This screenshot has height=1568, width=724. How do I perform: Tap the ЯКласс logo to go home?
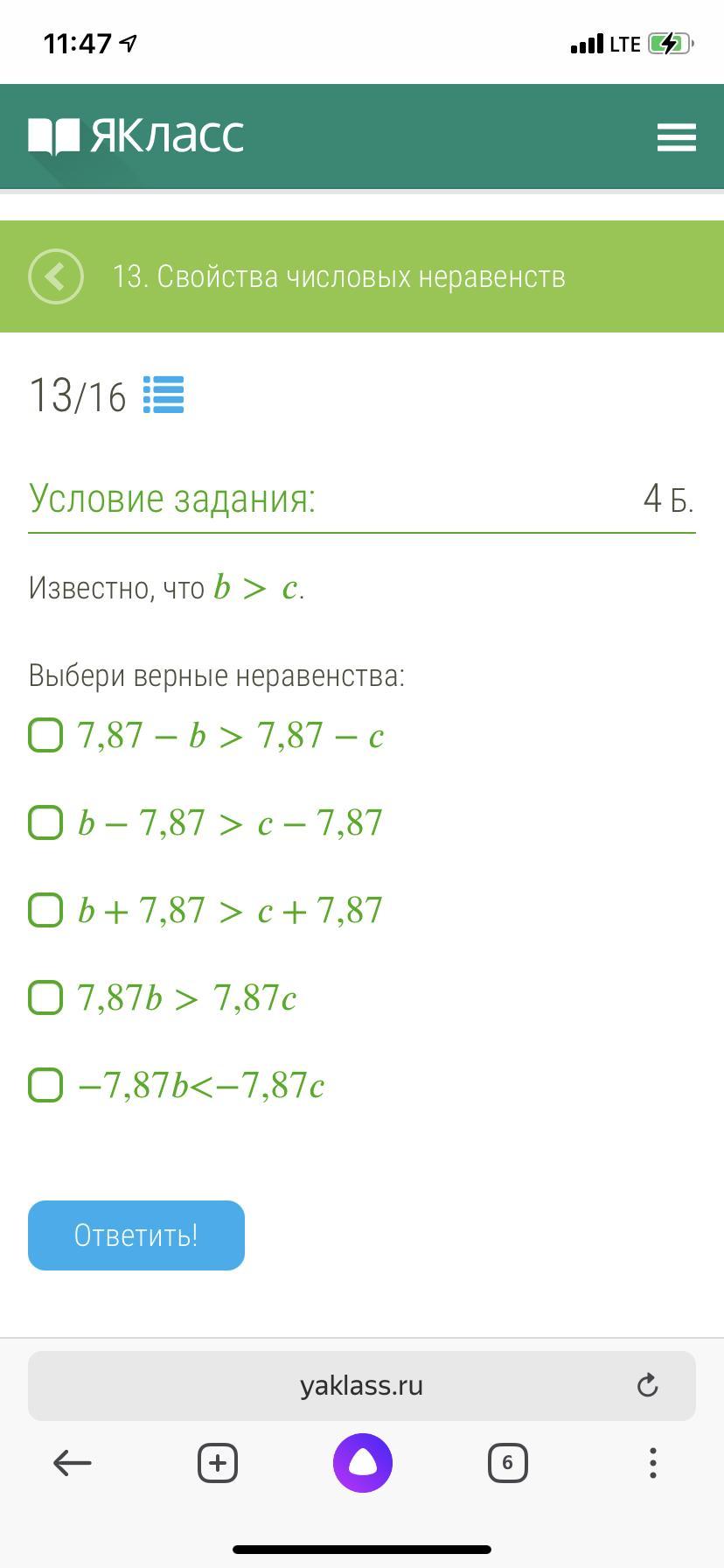click(136, 136)
